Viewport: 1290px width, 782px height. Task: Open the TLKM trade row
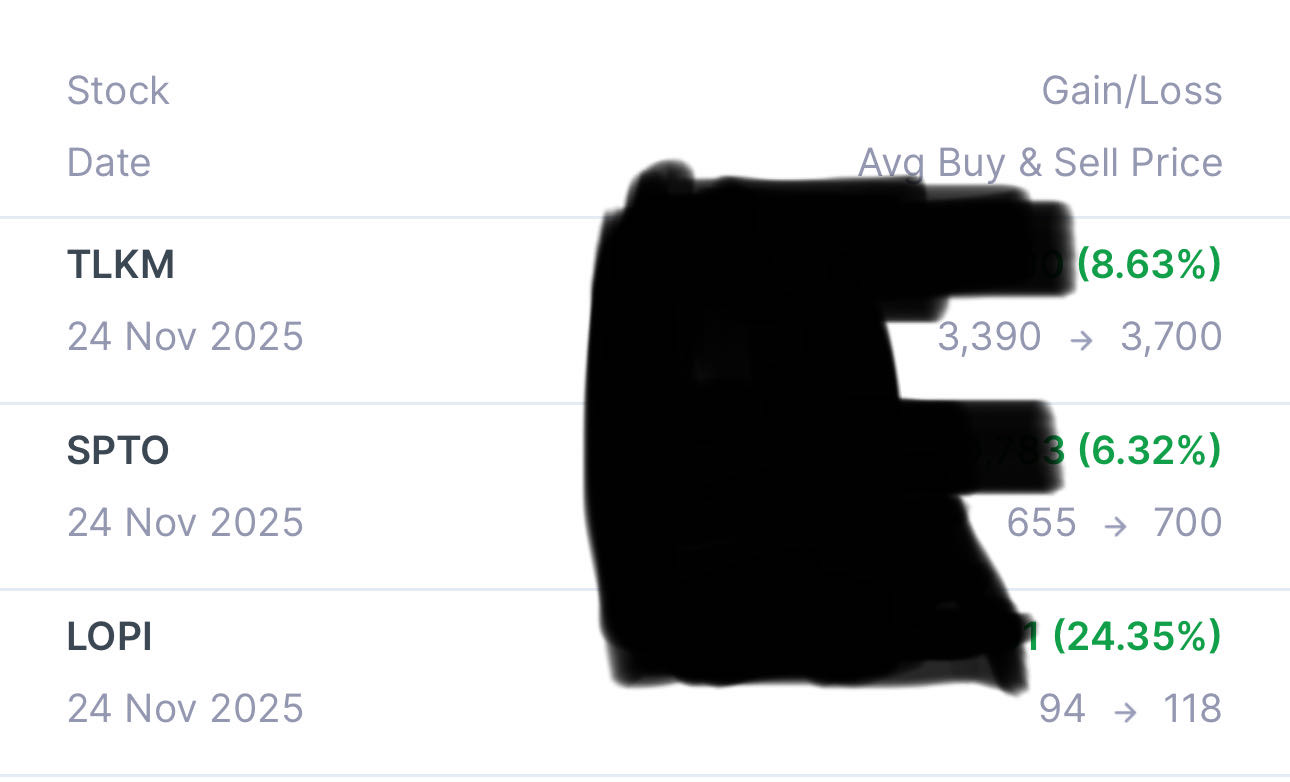[x=121, y=266]
